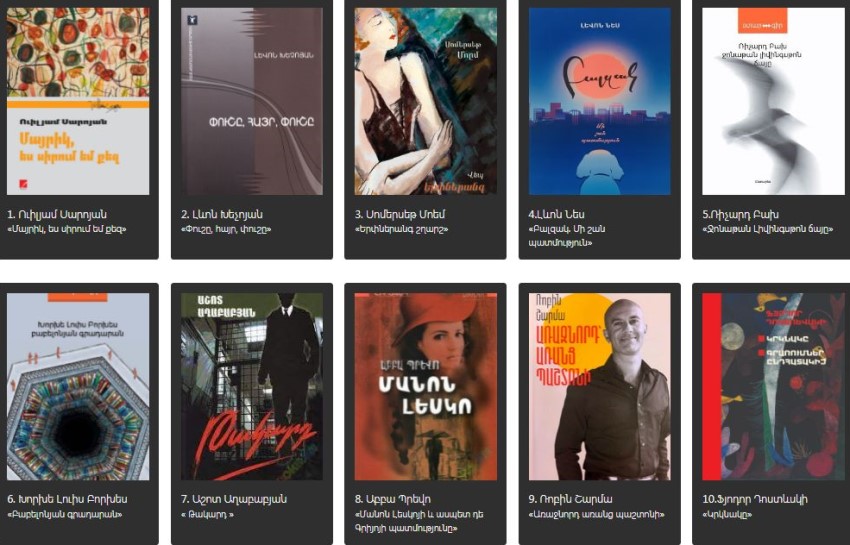The width and height of the screenshot is (850, 545).
Task: Open Ֆյոդոր Դոստոևսկի's «Կրկնակը» card
Action: [x=773, y=386]
